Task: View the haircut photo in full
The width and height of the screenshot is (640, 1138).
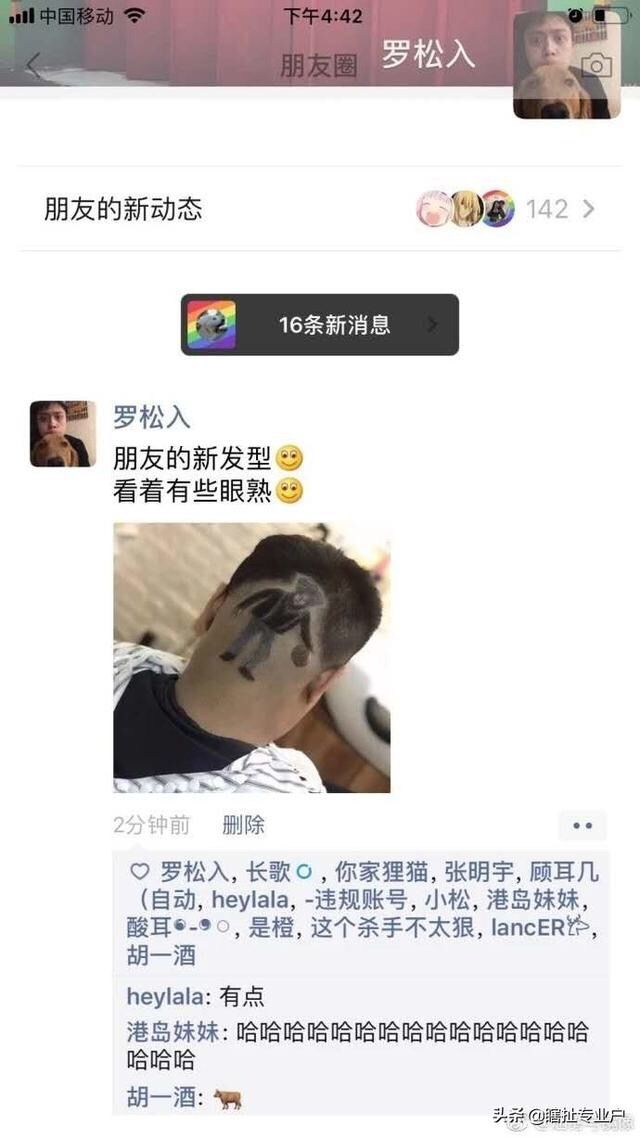Action: pyautogui.click(x=251, y=657)
